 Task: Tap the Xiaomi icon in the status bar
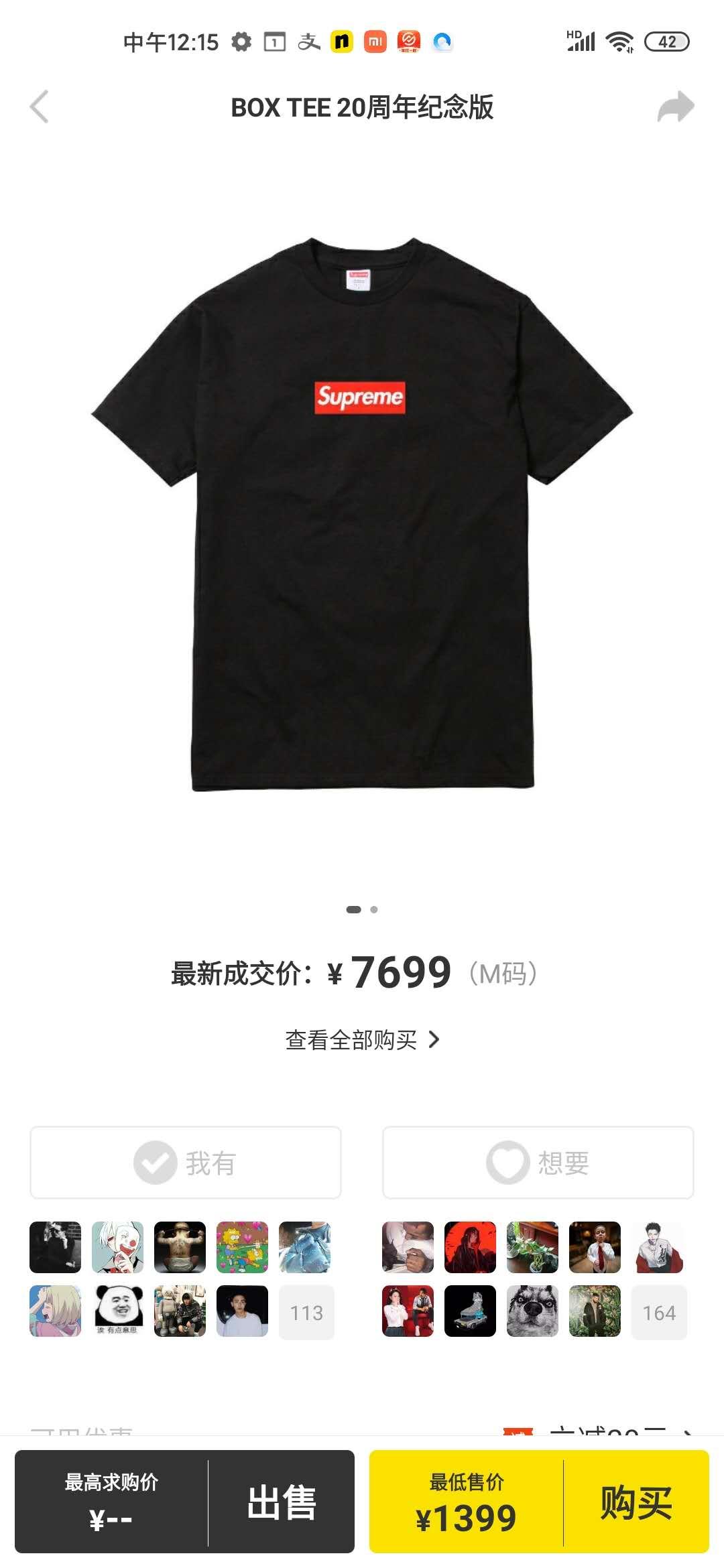[x=375, y=42]
